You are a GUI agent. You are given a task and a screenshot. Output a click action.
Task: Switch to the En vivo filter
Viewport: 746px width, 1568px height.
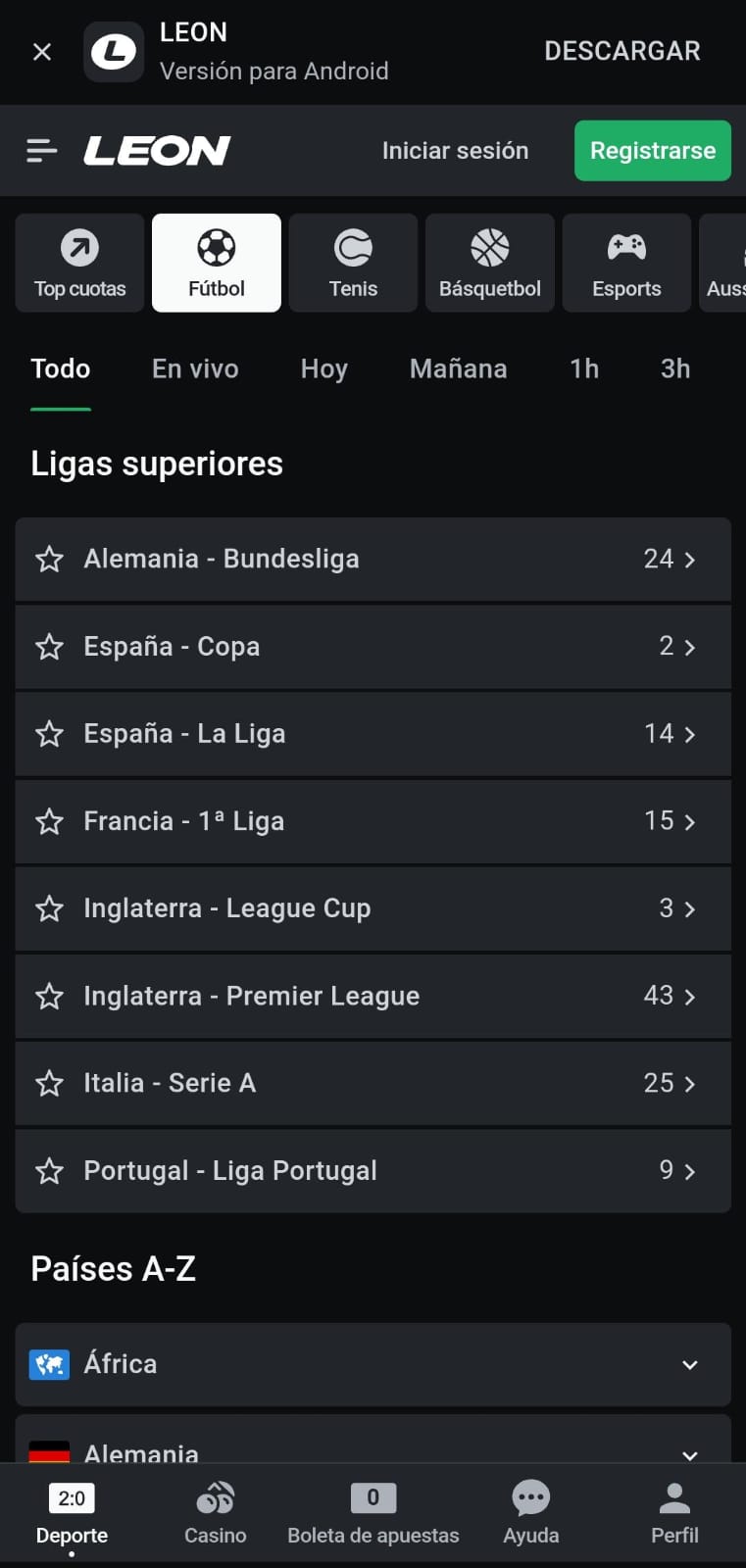pos(195,368)
